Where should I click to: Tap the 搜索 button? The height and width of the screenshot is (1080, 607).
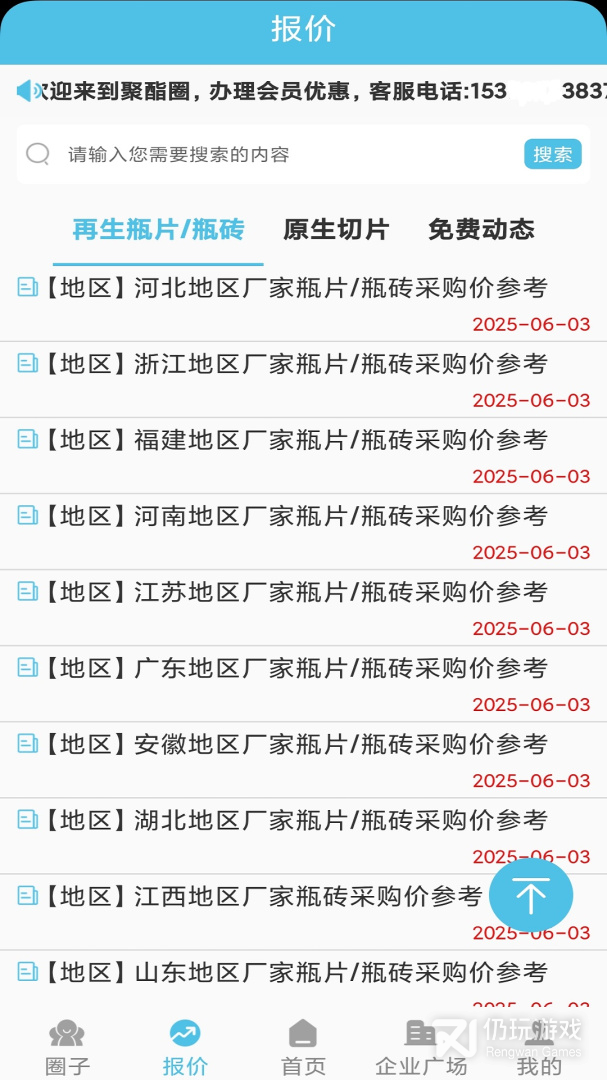click(x=552, y=154)
